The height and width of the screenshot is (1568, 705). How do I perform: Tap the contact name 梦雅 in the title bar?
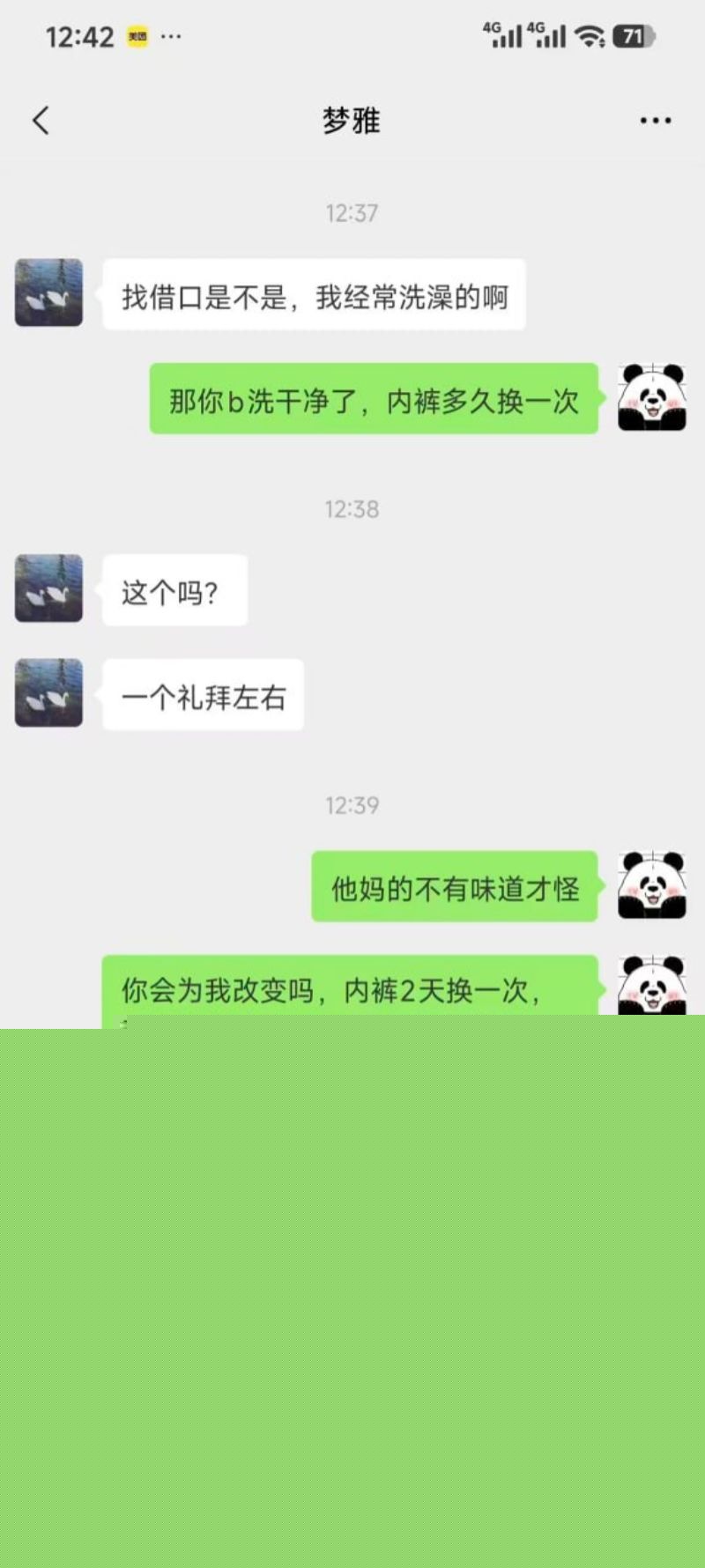tap(351, 121)
